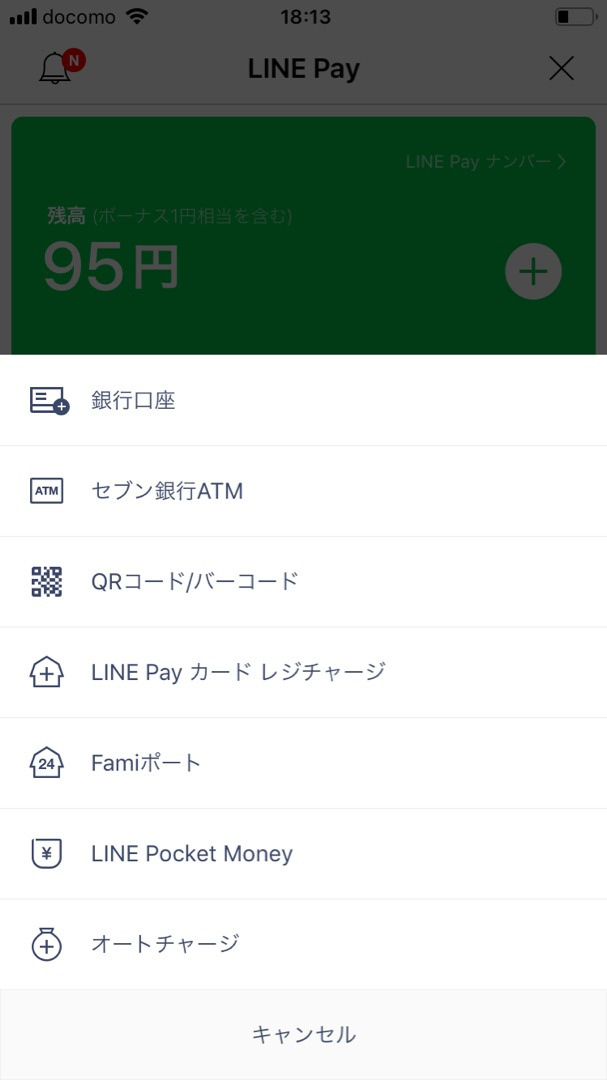The image size is (607, 1080).
Task: Select オートチャージ option
Action: click(303, 944)
